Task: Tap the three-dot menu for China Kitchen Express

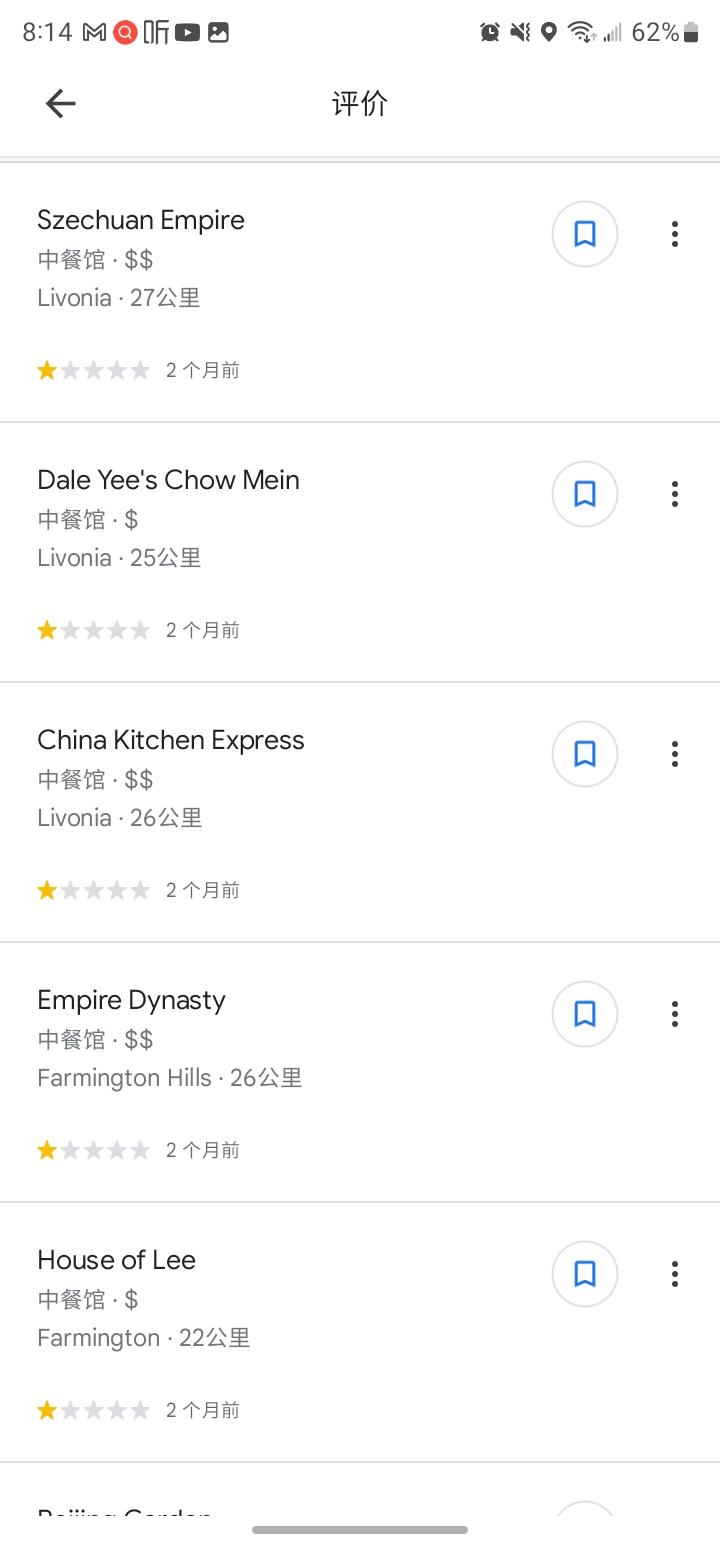Action: click(x=675, y=754)
